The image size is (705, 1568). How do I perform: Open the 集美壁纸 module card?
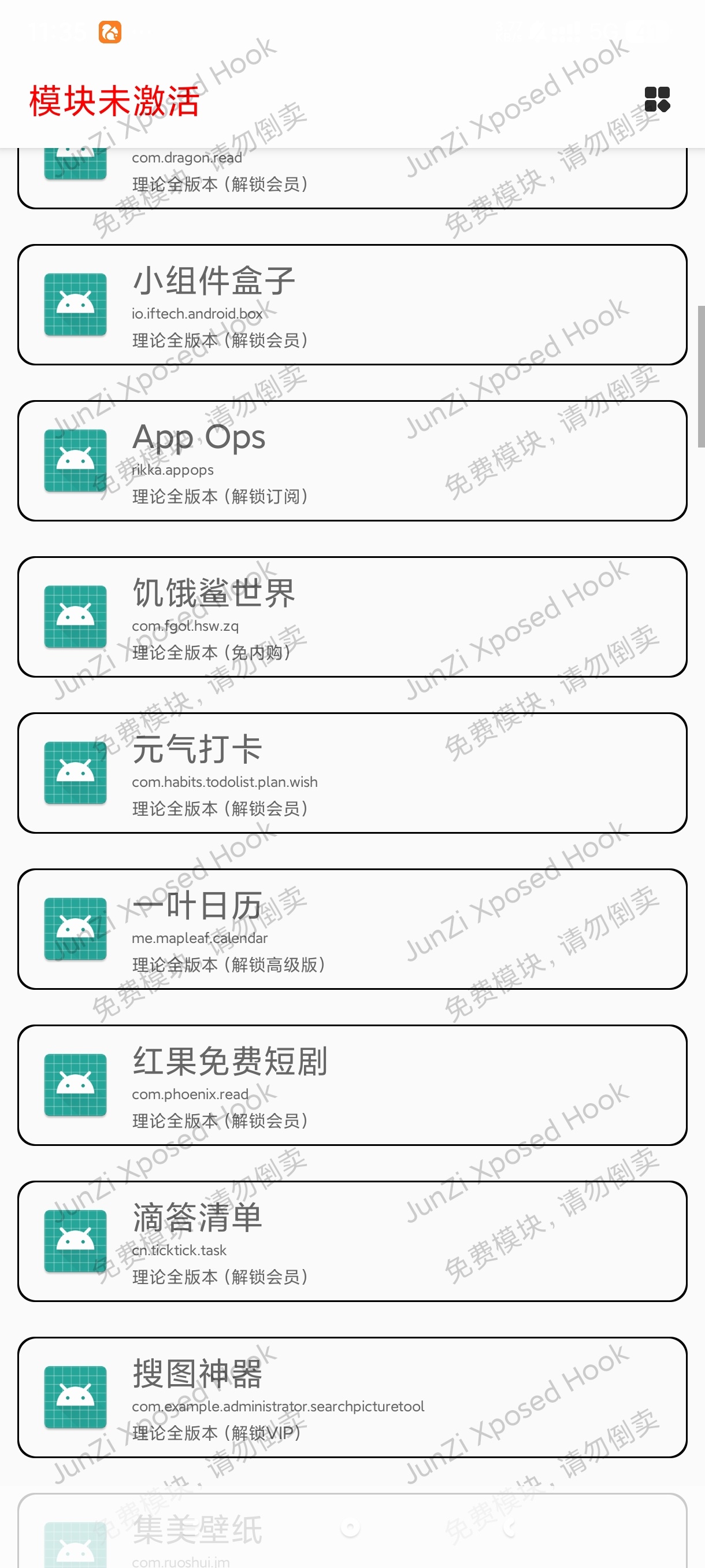point(352,1534)
